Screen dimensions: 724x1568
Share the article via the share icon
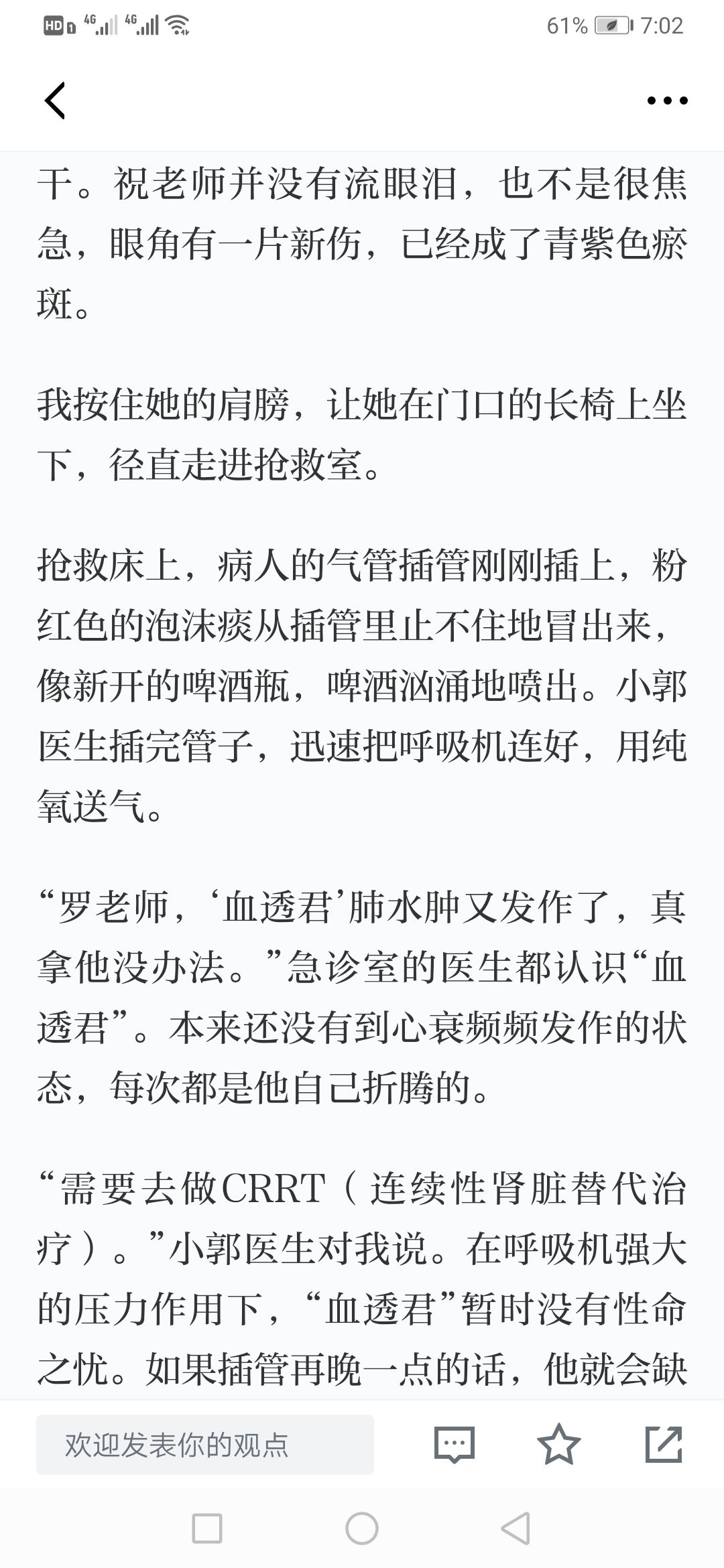664,1444
